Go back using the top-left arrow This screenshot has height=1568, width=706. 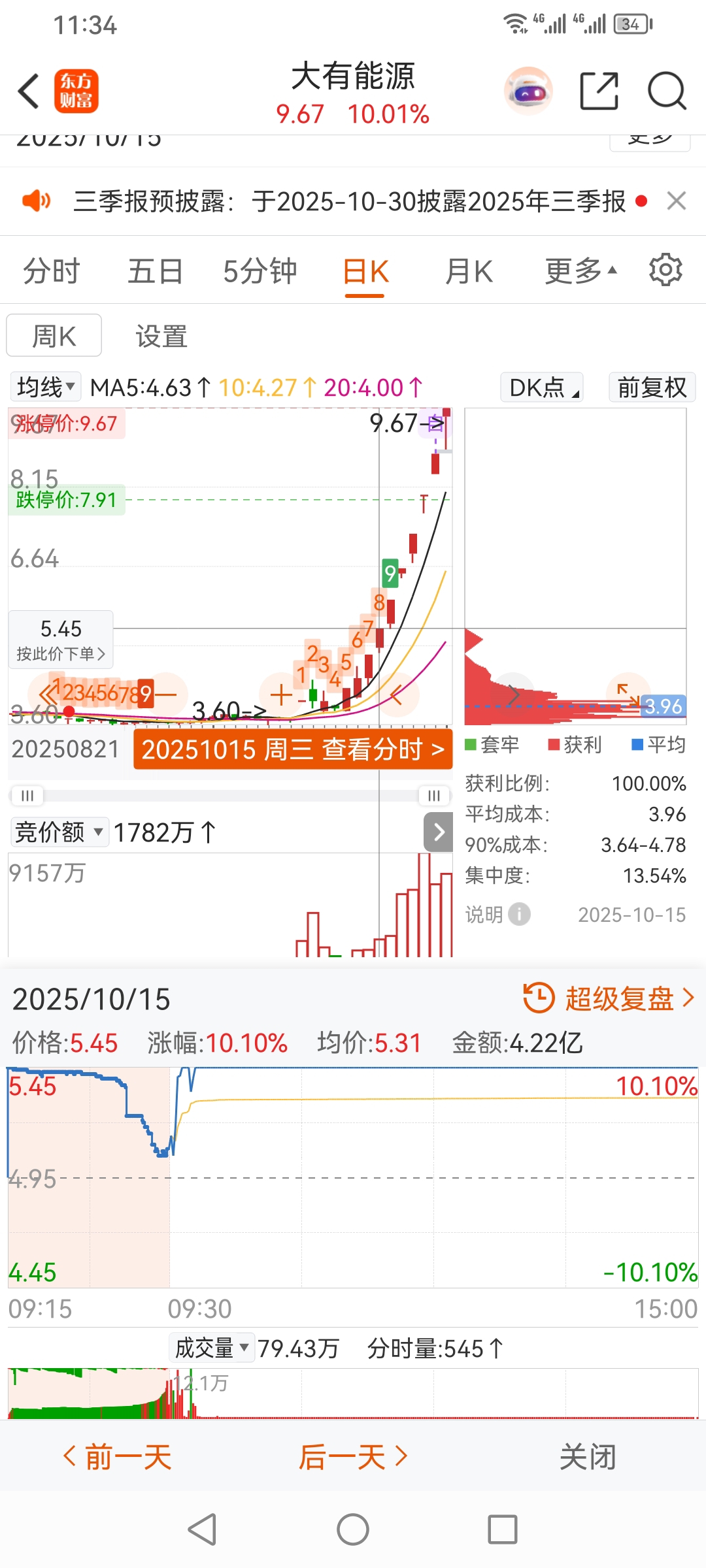pyautogui.click(x=29, y=91)
